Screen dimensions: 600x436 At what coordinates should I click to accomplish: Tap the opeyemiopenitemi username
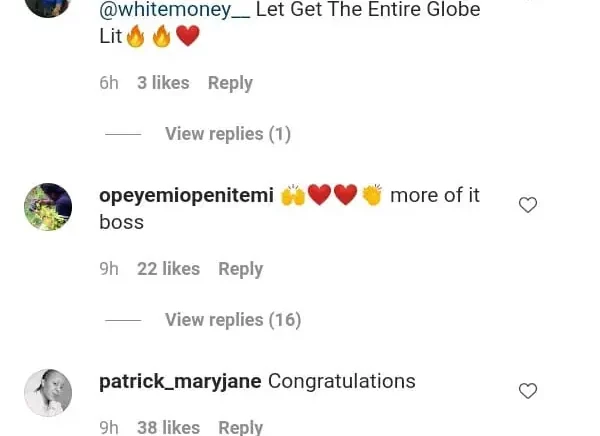coord(186,196)
